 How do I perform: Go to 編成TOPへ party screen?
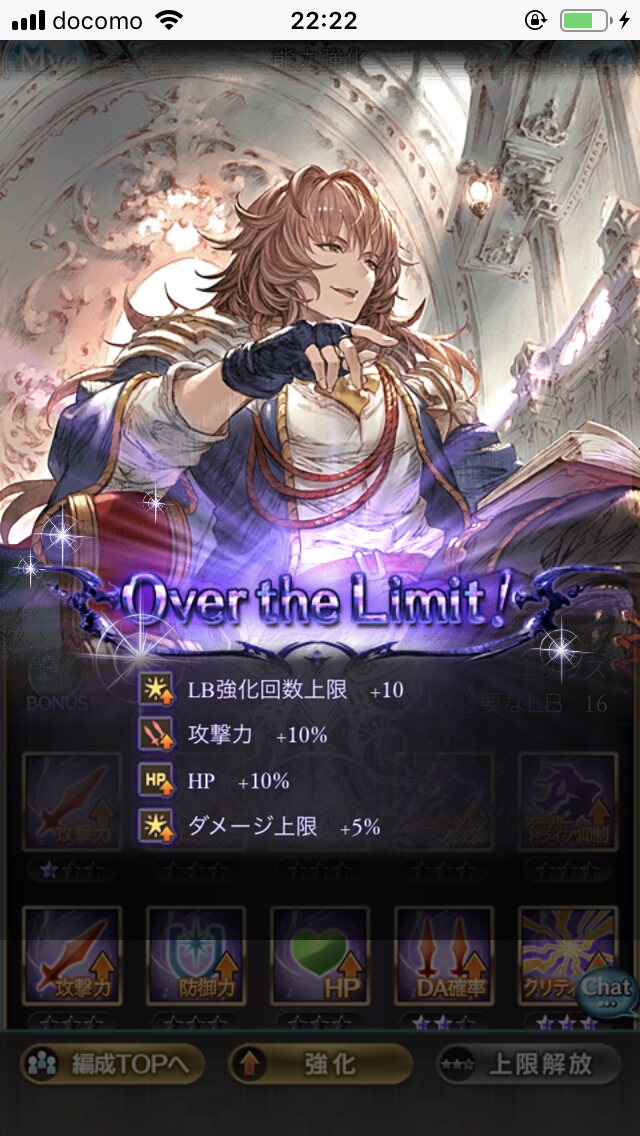click(112, 1064)
